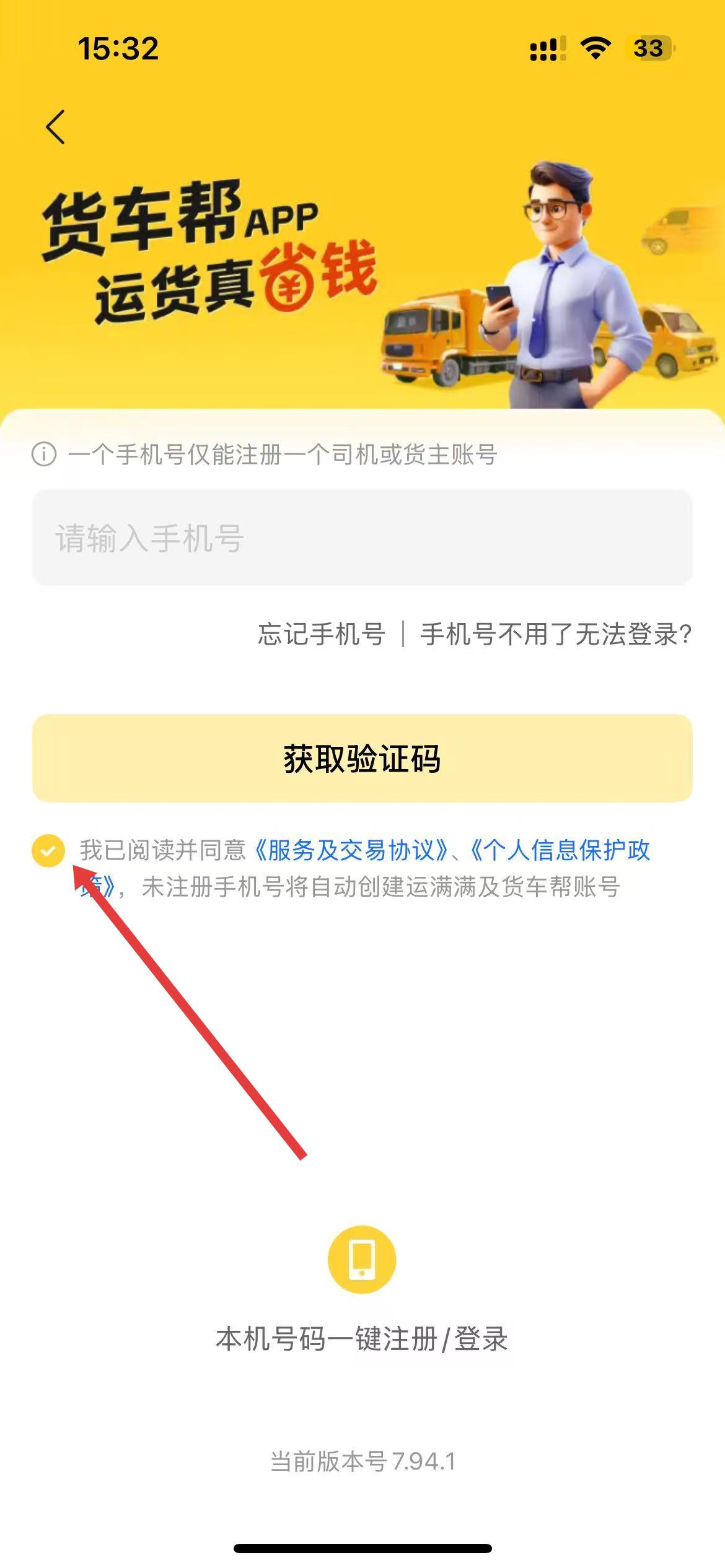Image resolution: width=725 pixels, height=1568 pixels.
Task: Go back using the top-left arrow
Action: click(56, 127)
